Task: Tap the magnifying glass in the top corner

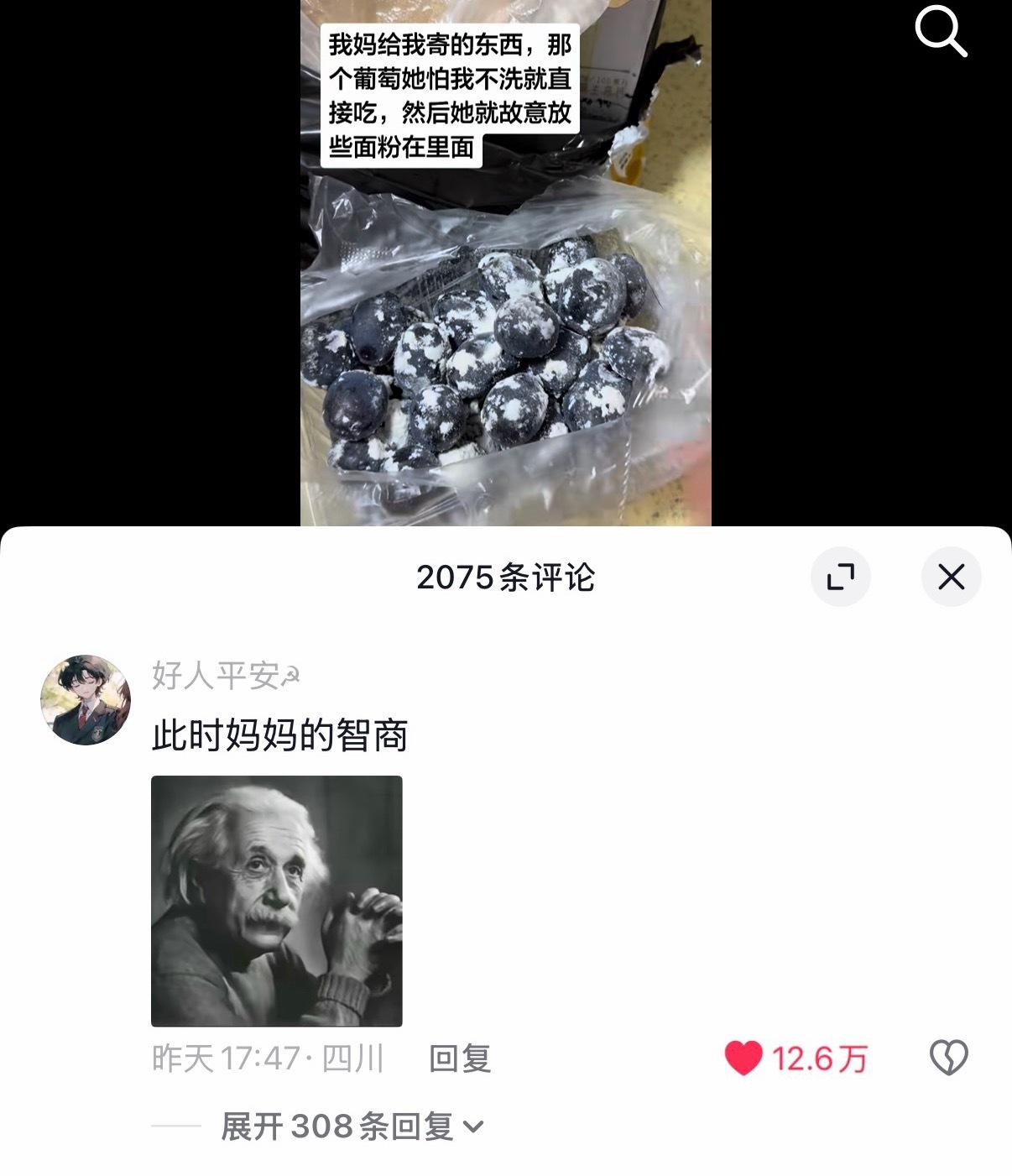Action: click(x=942, y=32)
